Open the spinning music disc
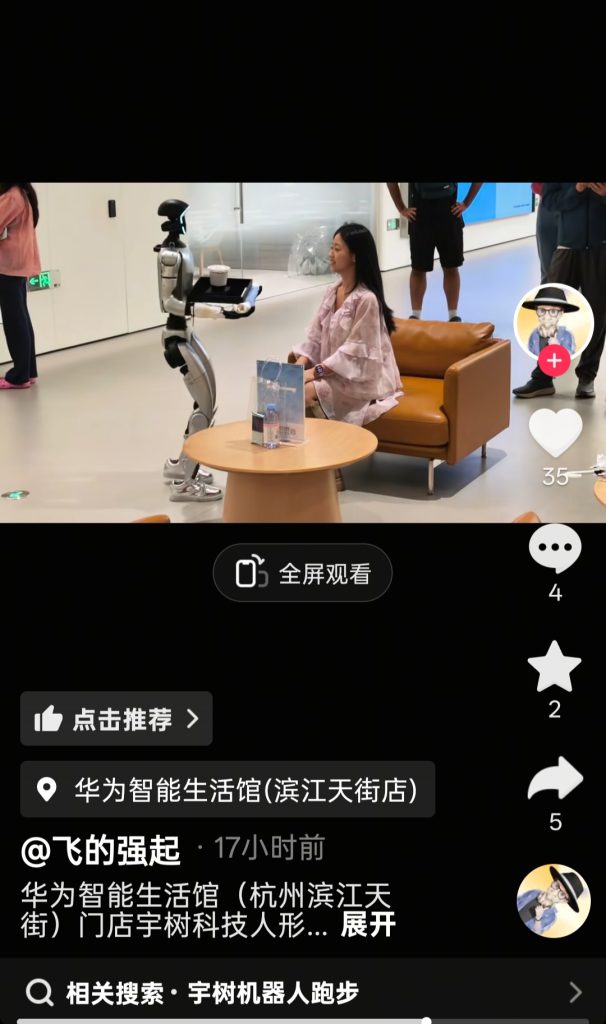The width and height of the screenshot is (606, 1024). tap(553, 901)
